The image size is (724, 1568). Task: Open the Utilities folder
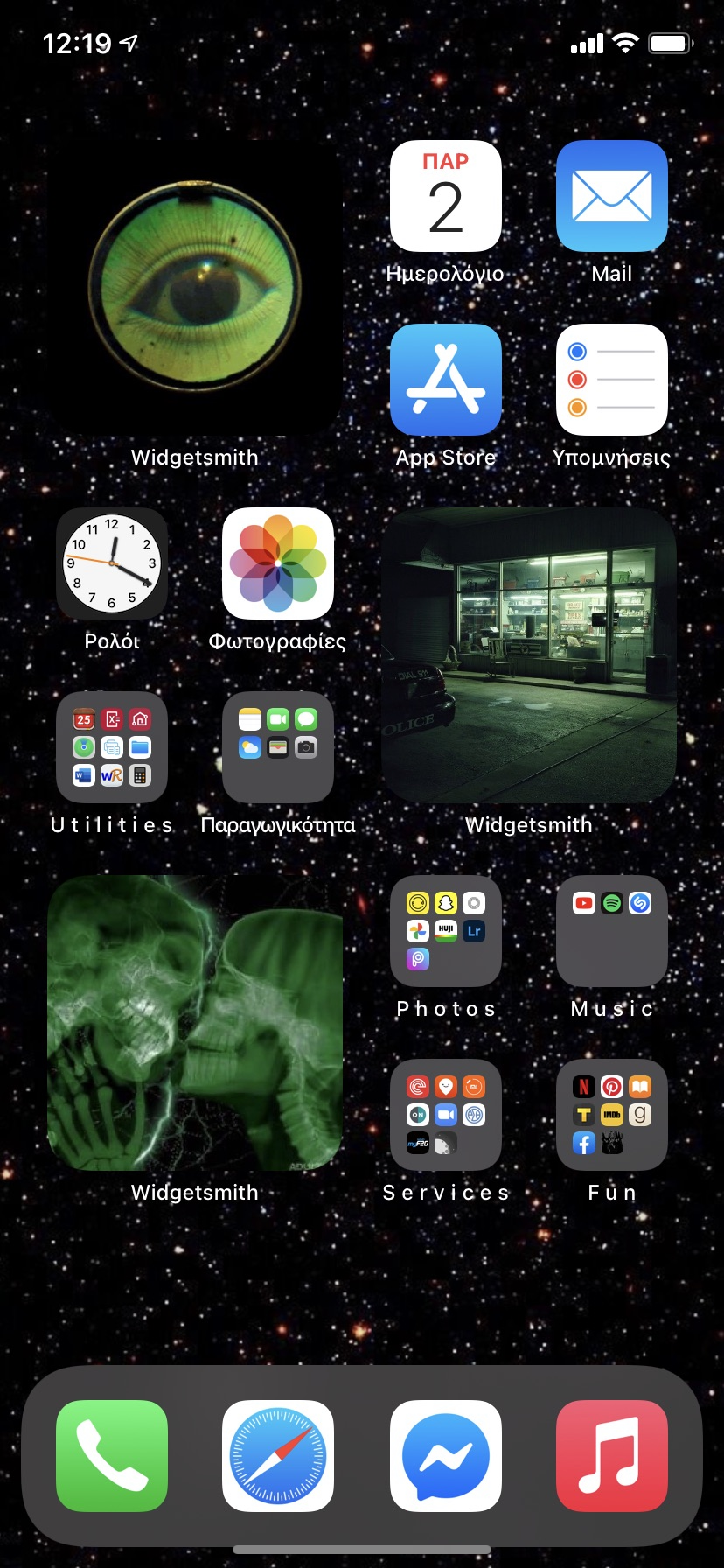(112, 748)
